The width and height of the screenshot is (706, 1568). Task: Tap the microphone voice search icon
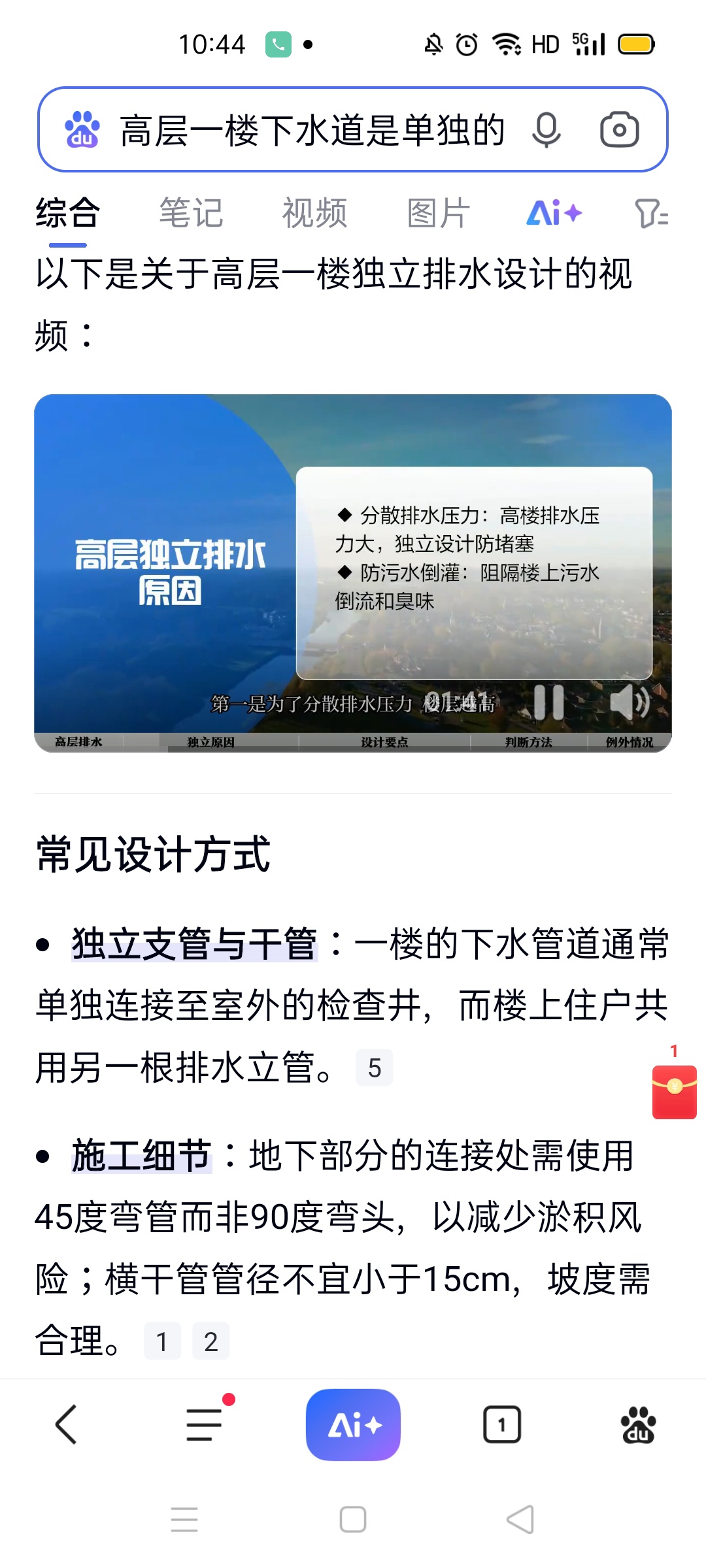pyautogui.click(x=546, y=130)
